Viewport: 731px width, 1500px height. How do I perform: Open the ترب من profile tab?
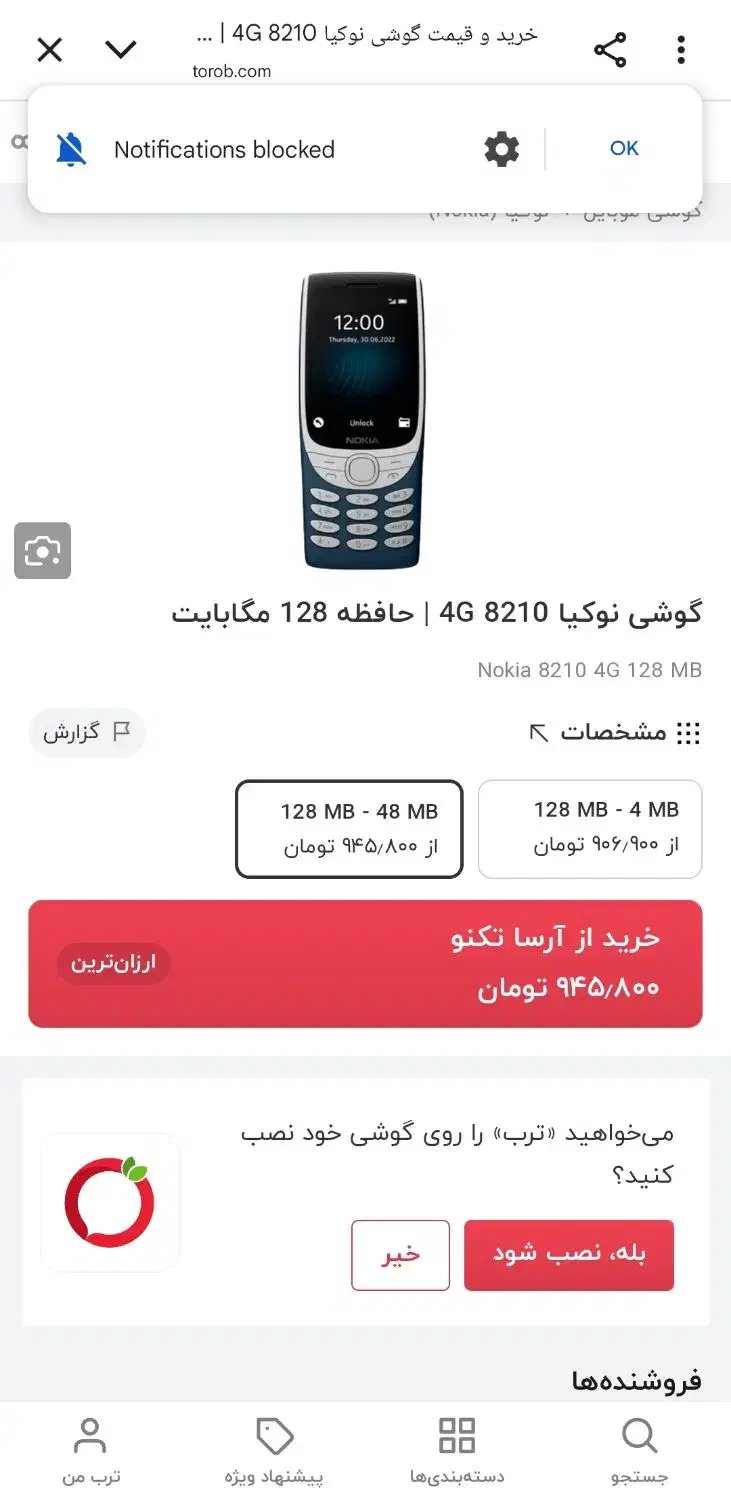coord(91,1452)
